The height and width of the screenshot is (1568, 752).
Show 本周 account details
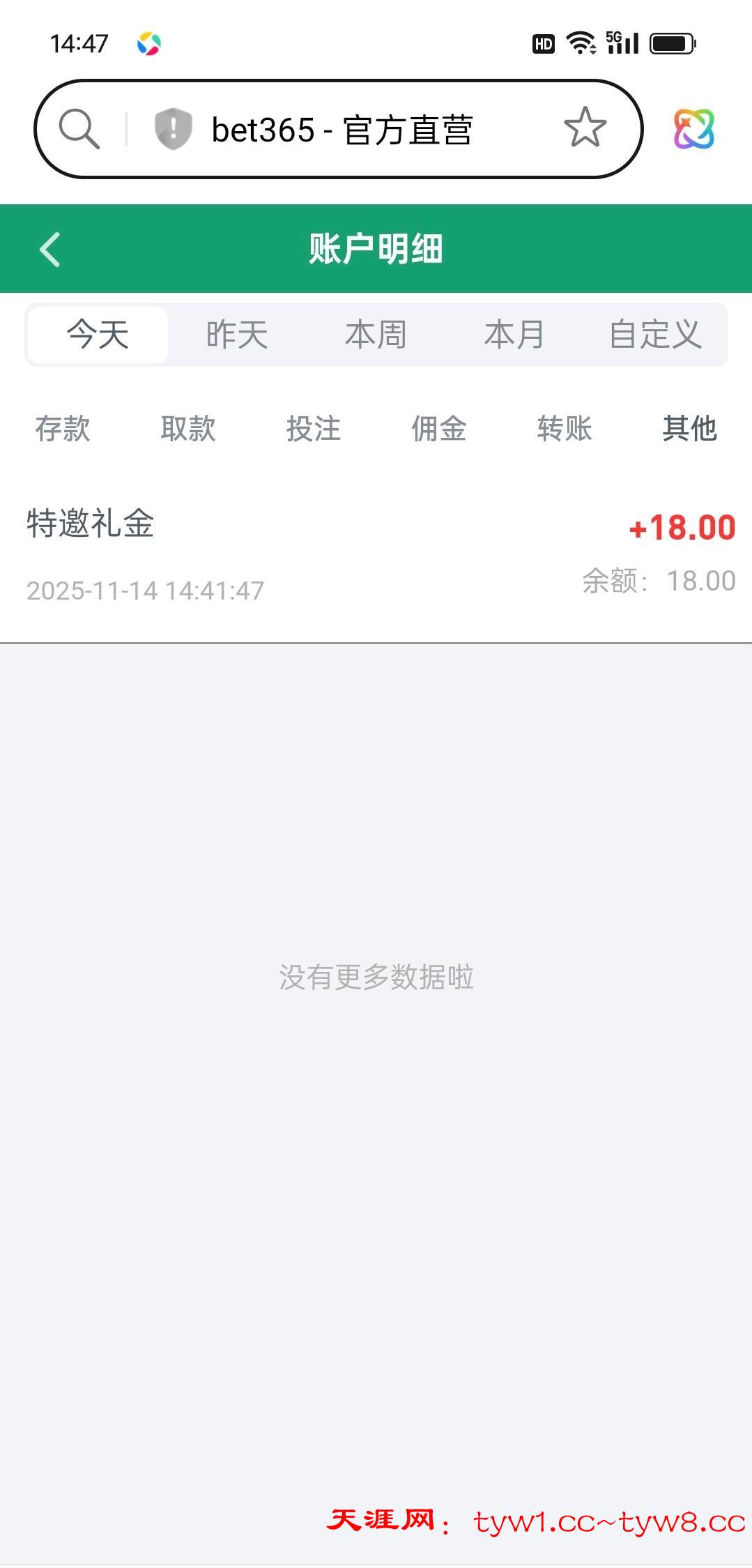tap(376, 335)
